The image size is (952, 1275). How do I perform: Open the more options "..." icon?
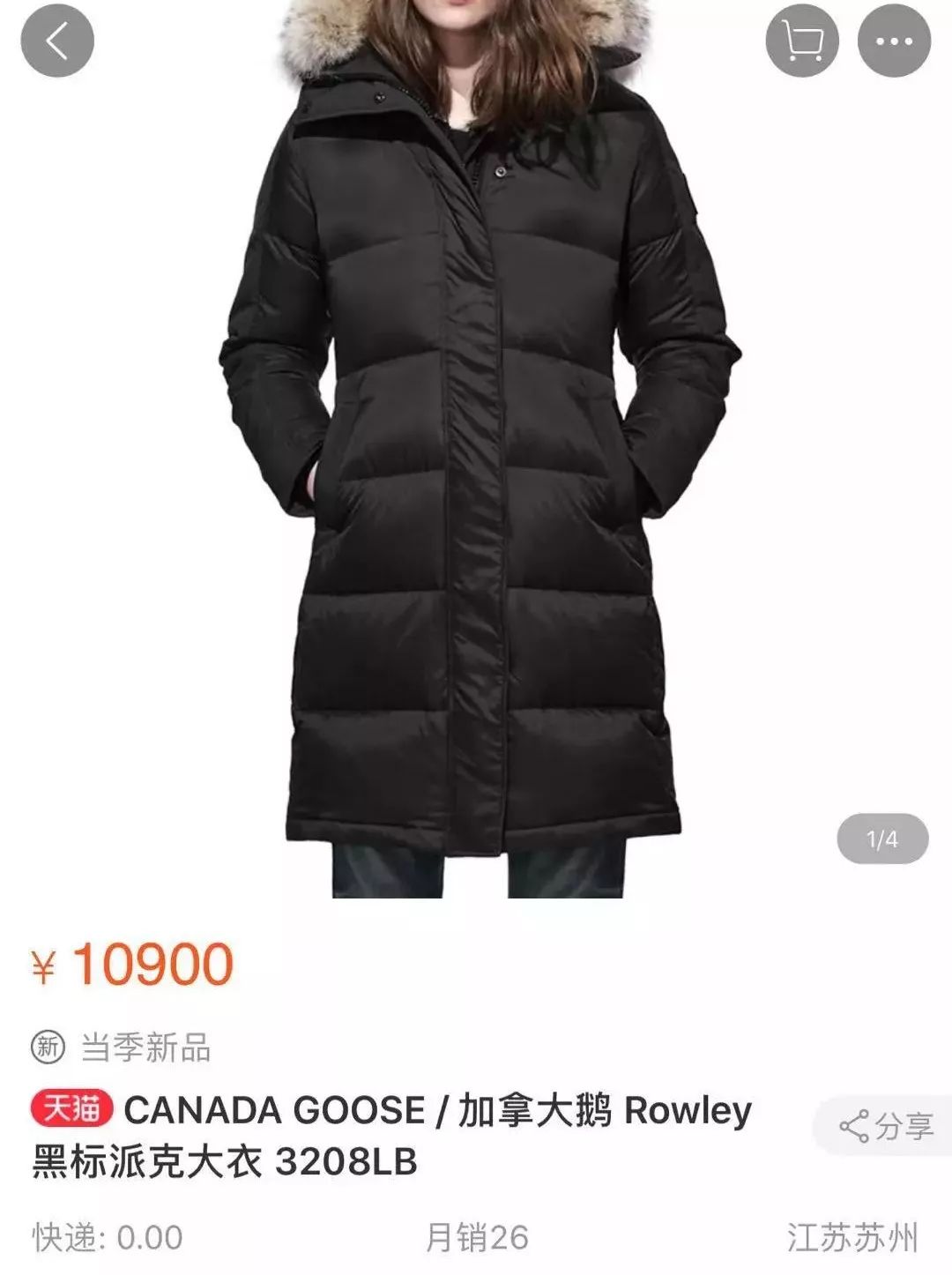tap(896, 39)
